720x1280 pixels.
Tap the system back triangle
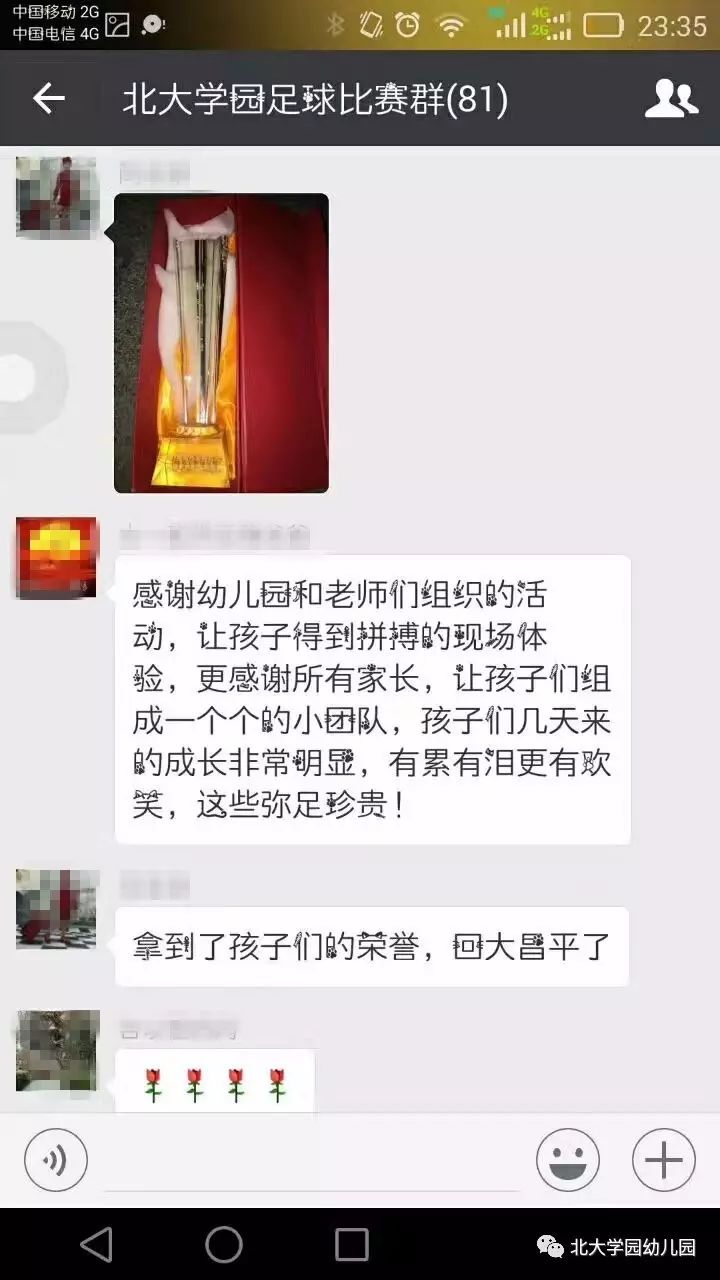coord(97,1245)
